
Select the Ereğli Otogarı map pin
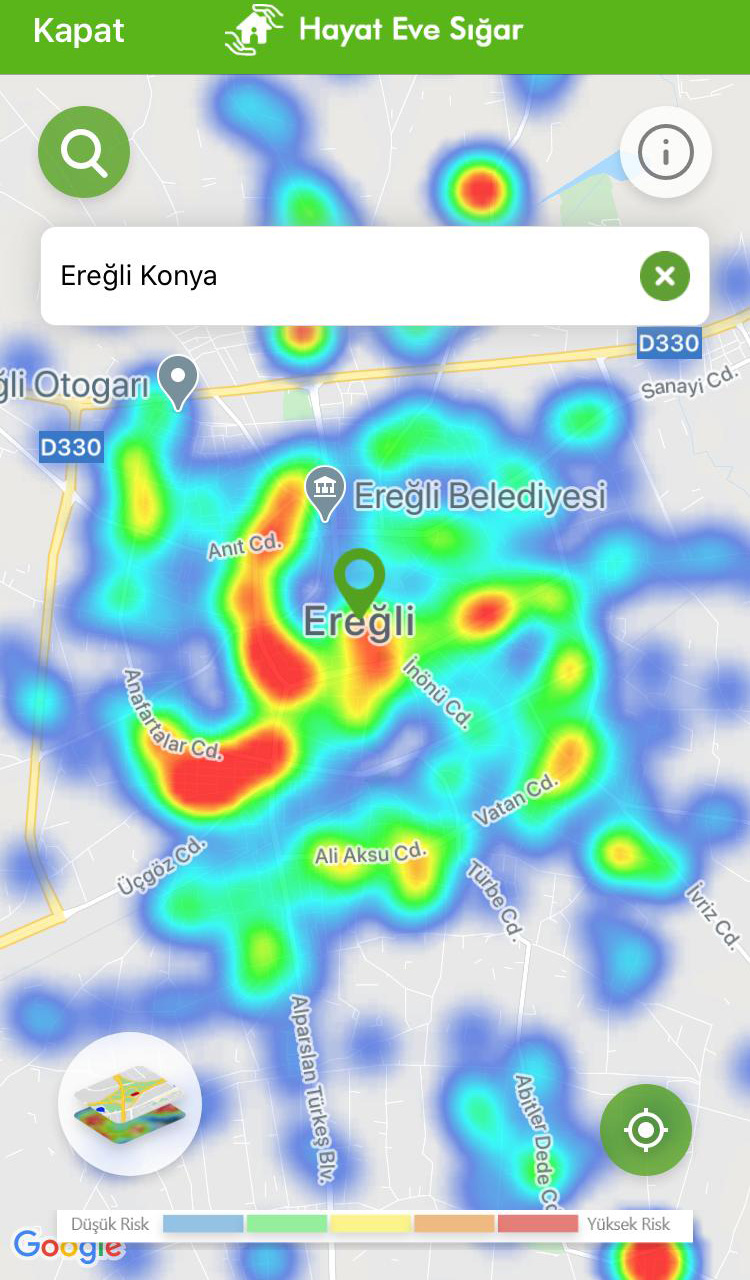click(x=179, y=380)
